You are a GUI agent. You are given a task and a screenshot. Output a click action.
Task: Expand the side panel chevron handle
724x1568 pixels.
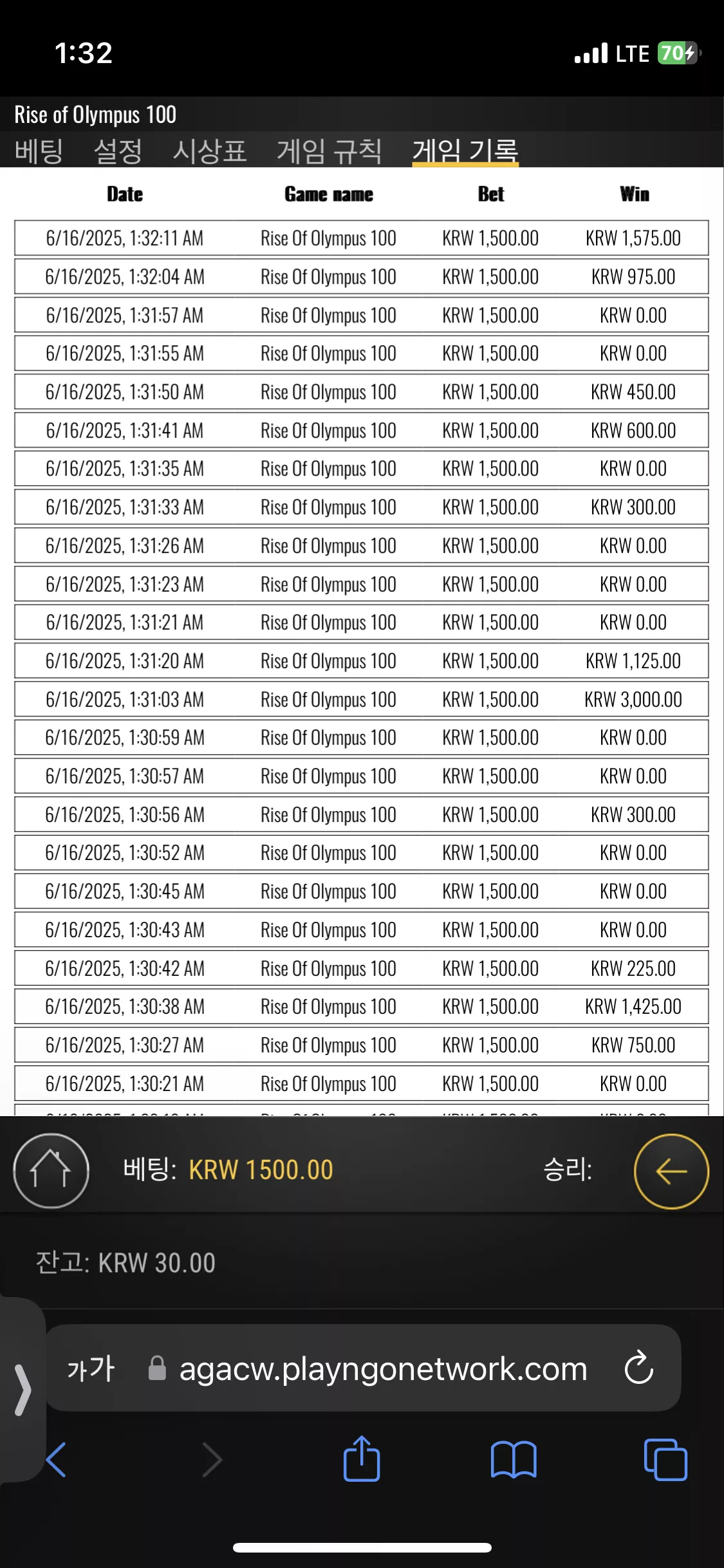point(23,1390)
